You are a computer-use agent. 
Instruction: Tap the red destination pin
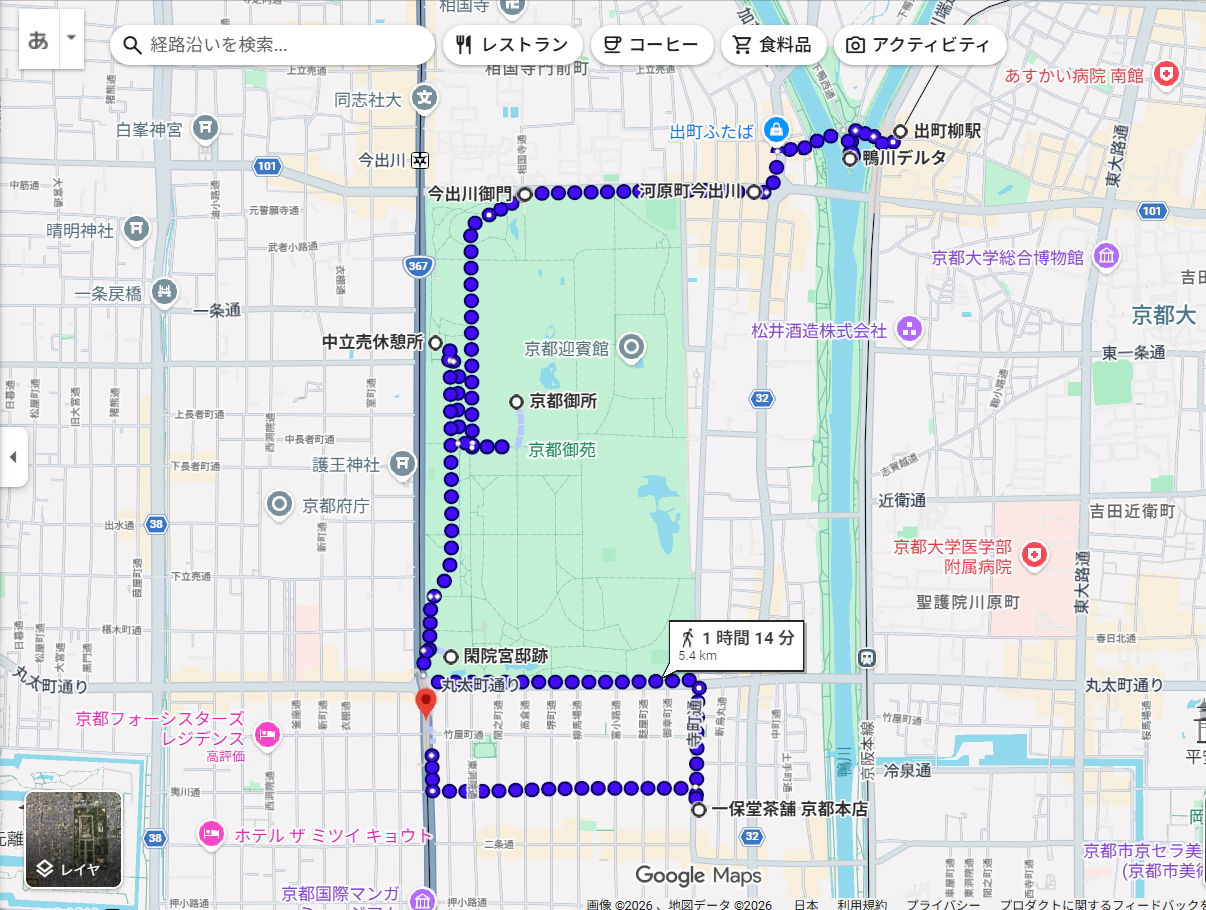pos(425,701)
